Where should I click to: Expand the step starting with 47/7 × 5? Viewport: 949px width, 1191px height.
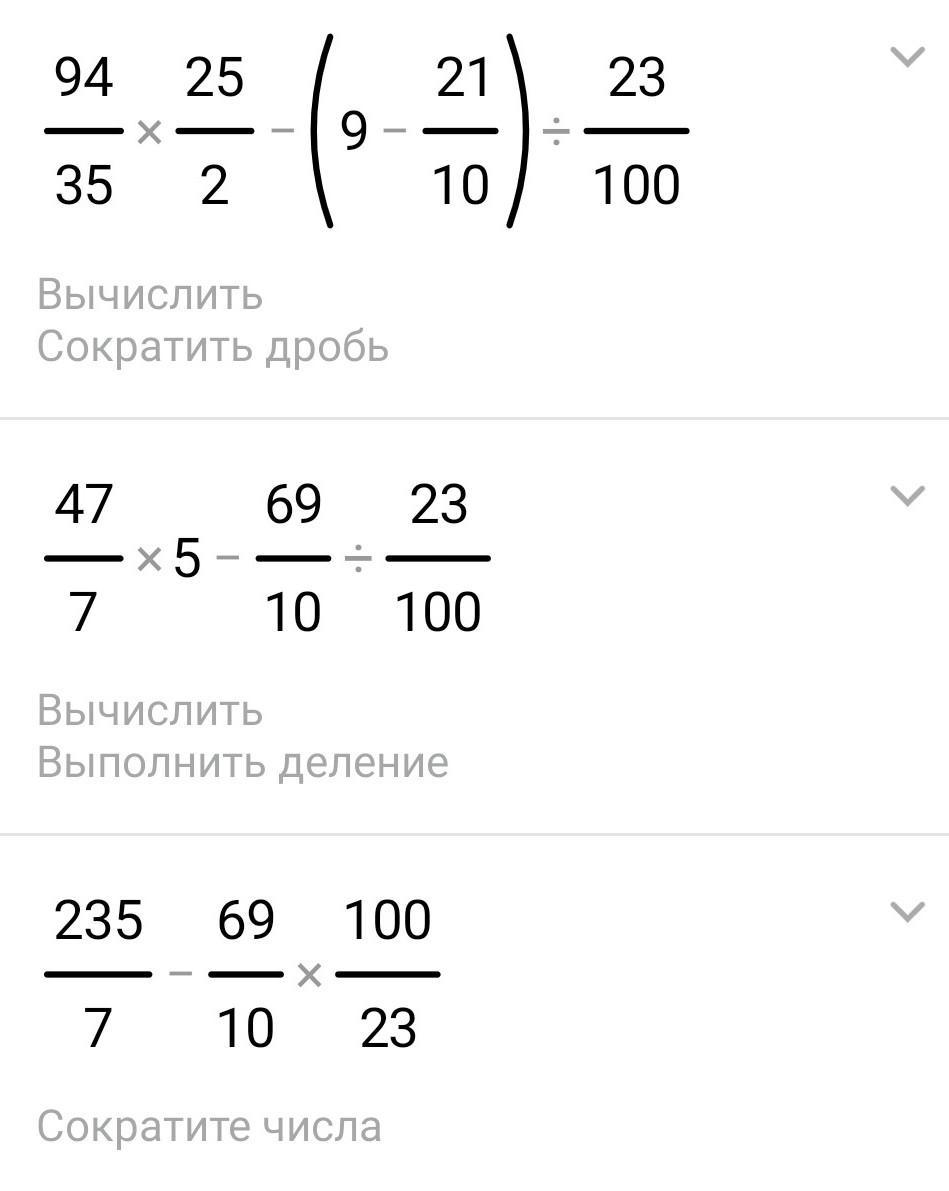point(907,496)
